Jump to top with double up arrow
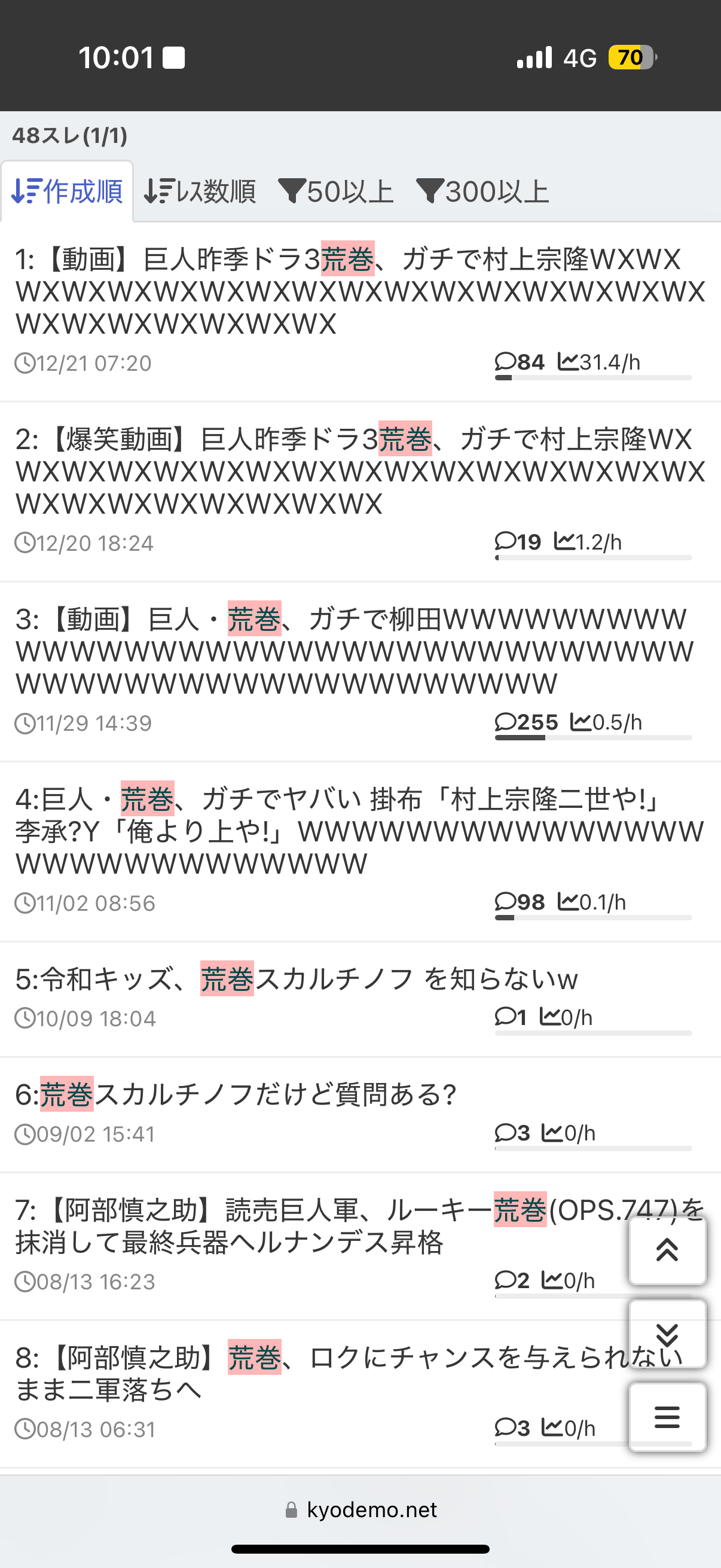 pyautogui.click(x=667, y=1250)
